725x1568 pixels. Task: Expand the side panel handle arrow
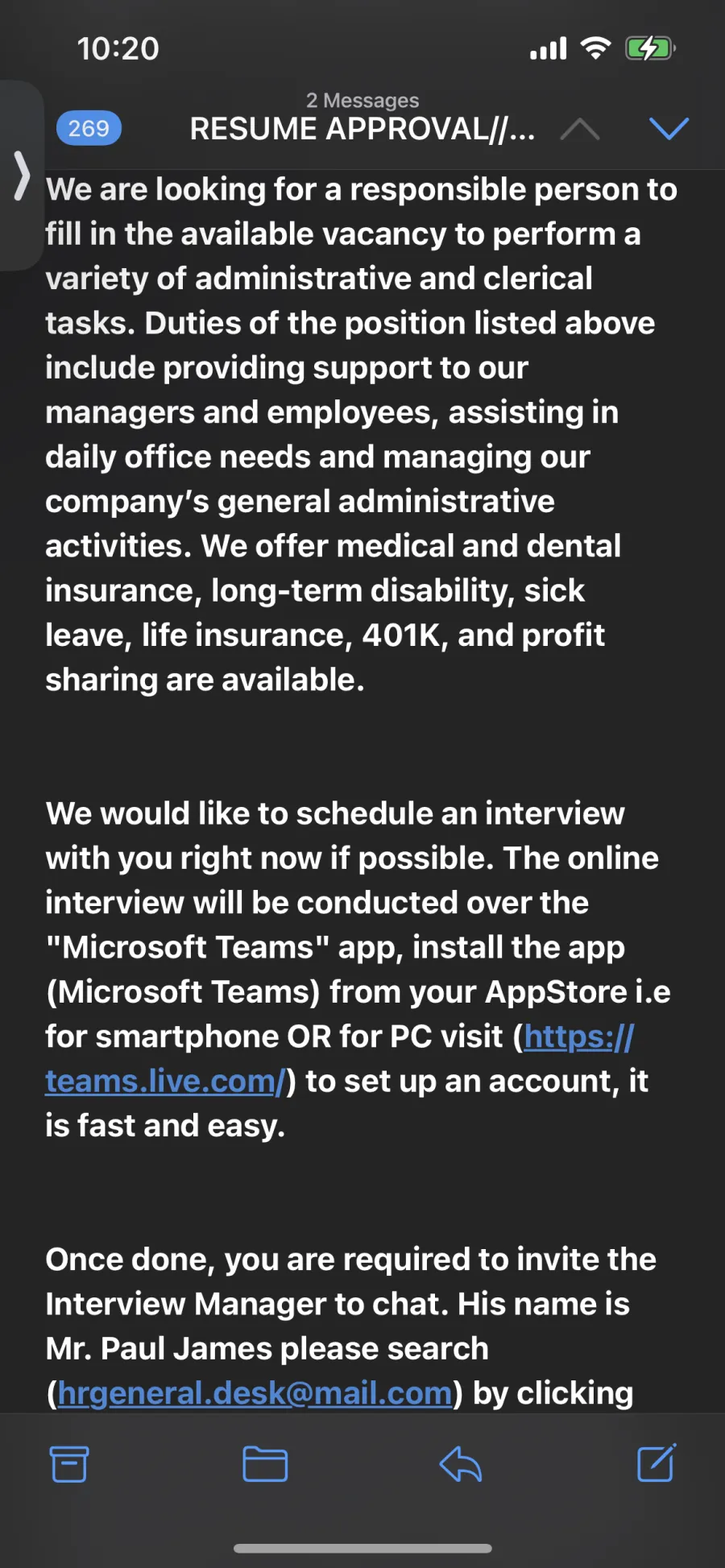(x=22, y=176)
